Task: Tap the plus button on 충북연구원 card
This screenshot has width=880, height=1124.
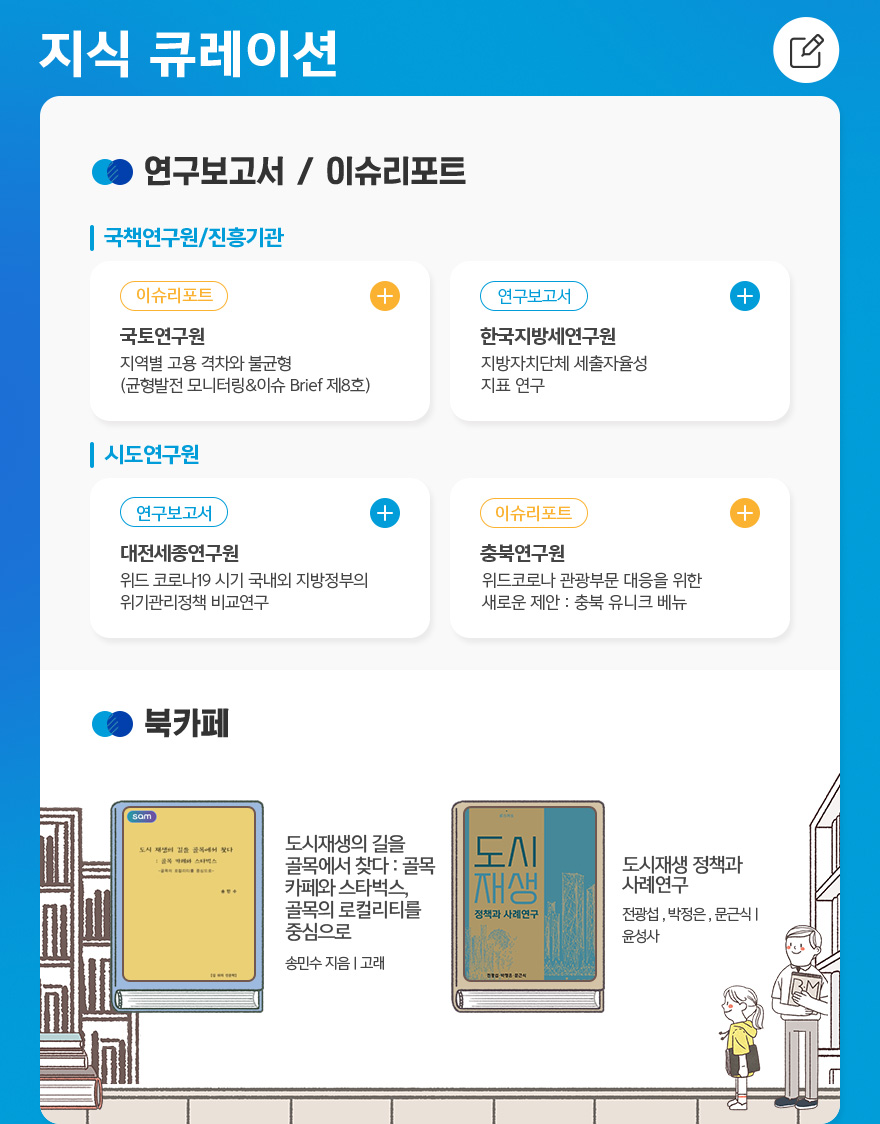Action: click(x=745, y=513)
